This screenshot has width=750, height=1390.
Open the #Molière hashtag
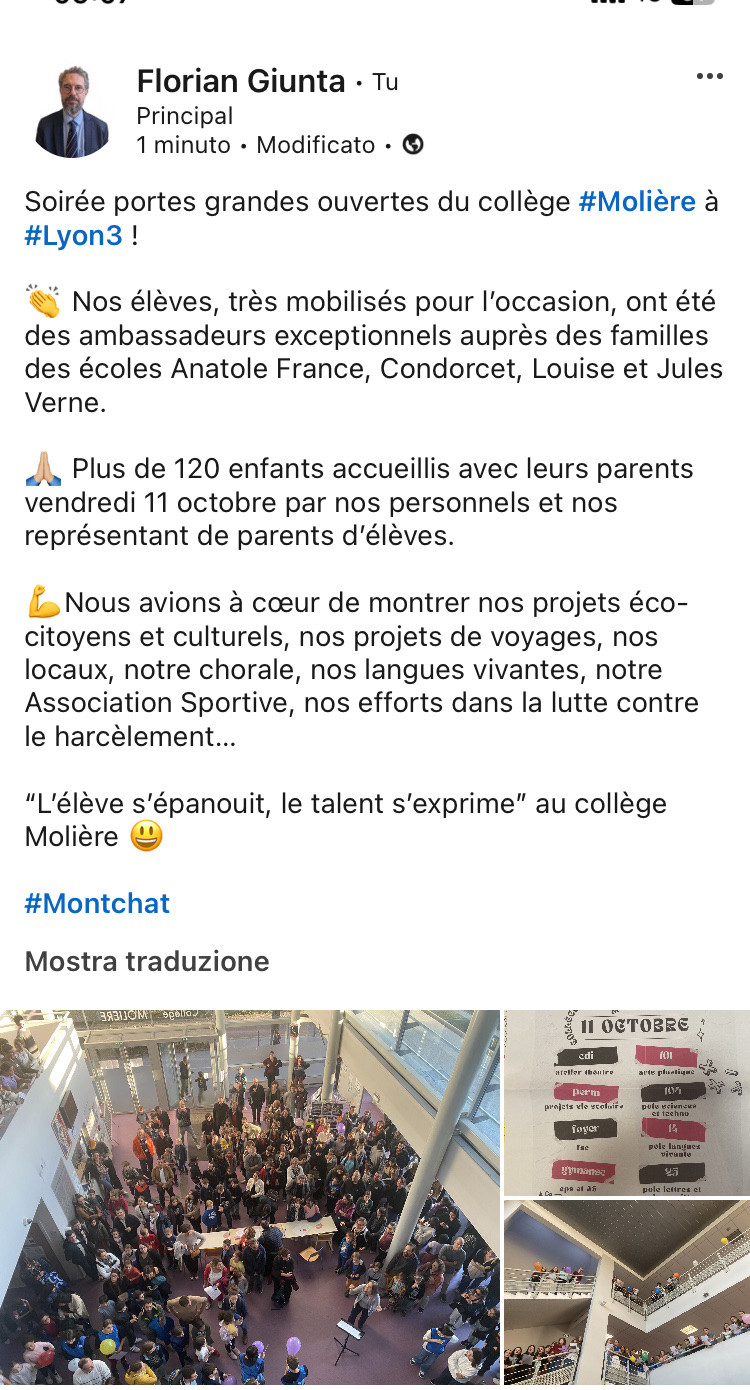[637, 202]
